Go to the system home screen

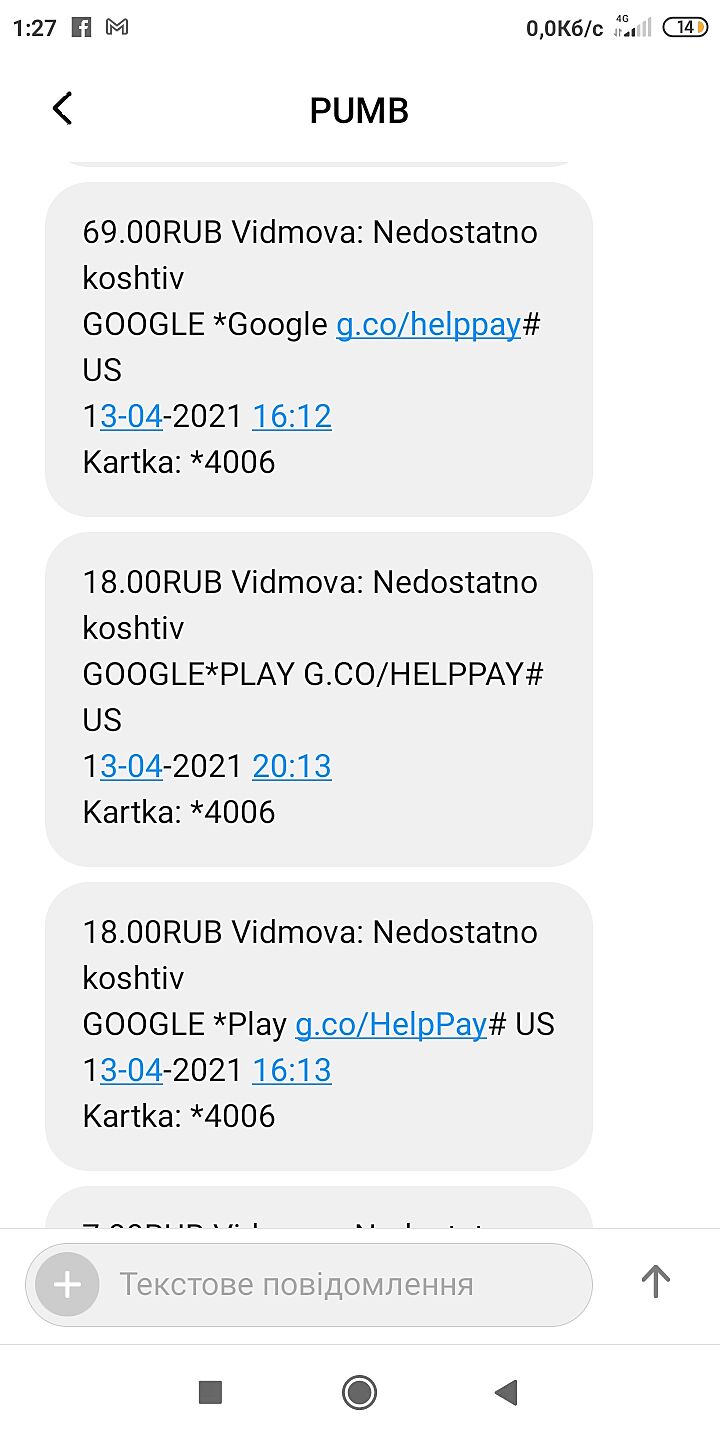pos(359,1391)
